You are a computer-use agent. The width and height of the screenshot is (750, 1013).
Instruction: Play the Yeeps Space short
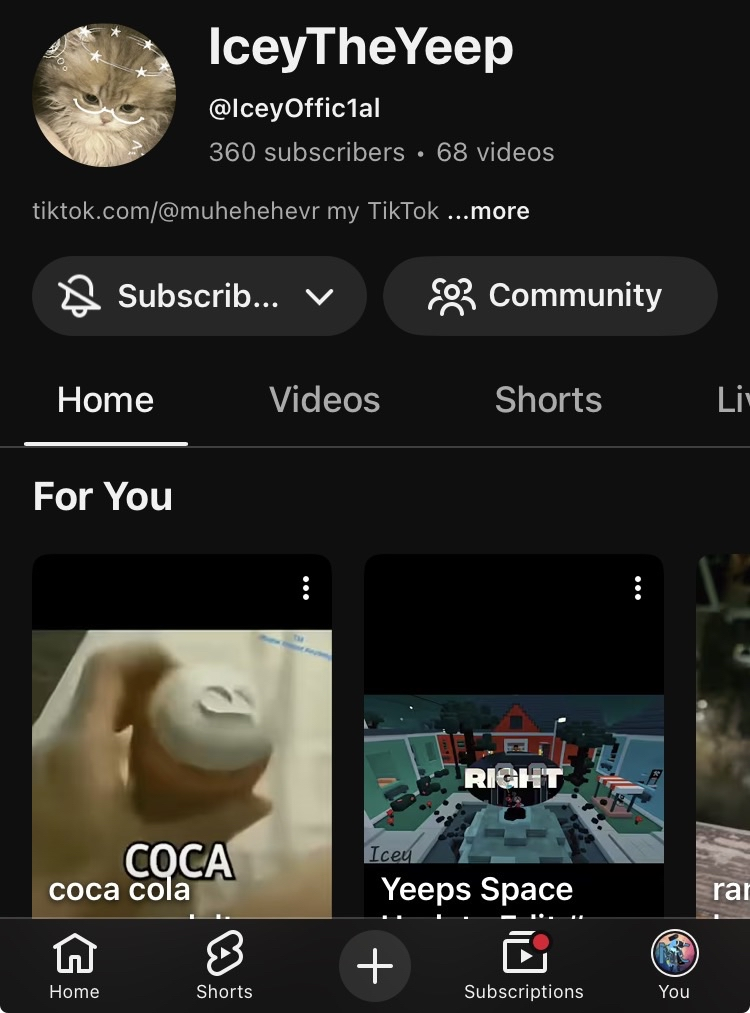tap(514, 736)
